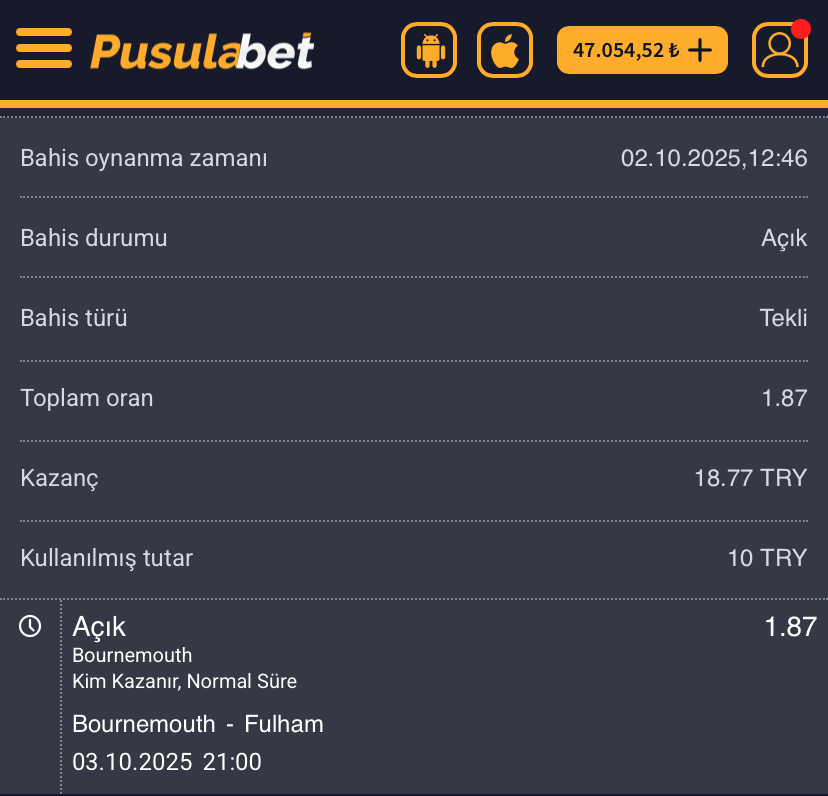
Task: Open the hamburger menu
Action: 44,48
